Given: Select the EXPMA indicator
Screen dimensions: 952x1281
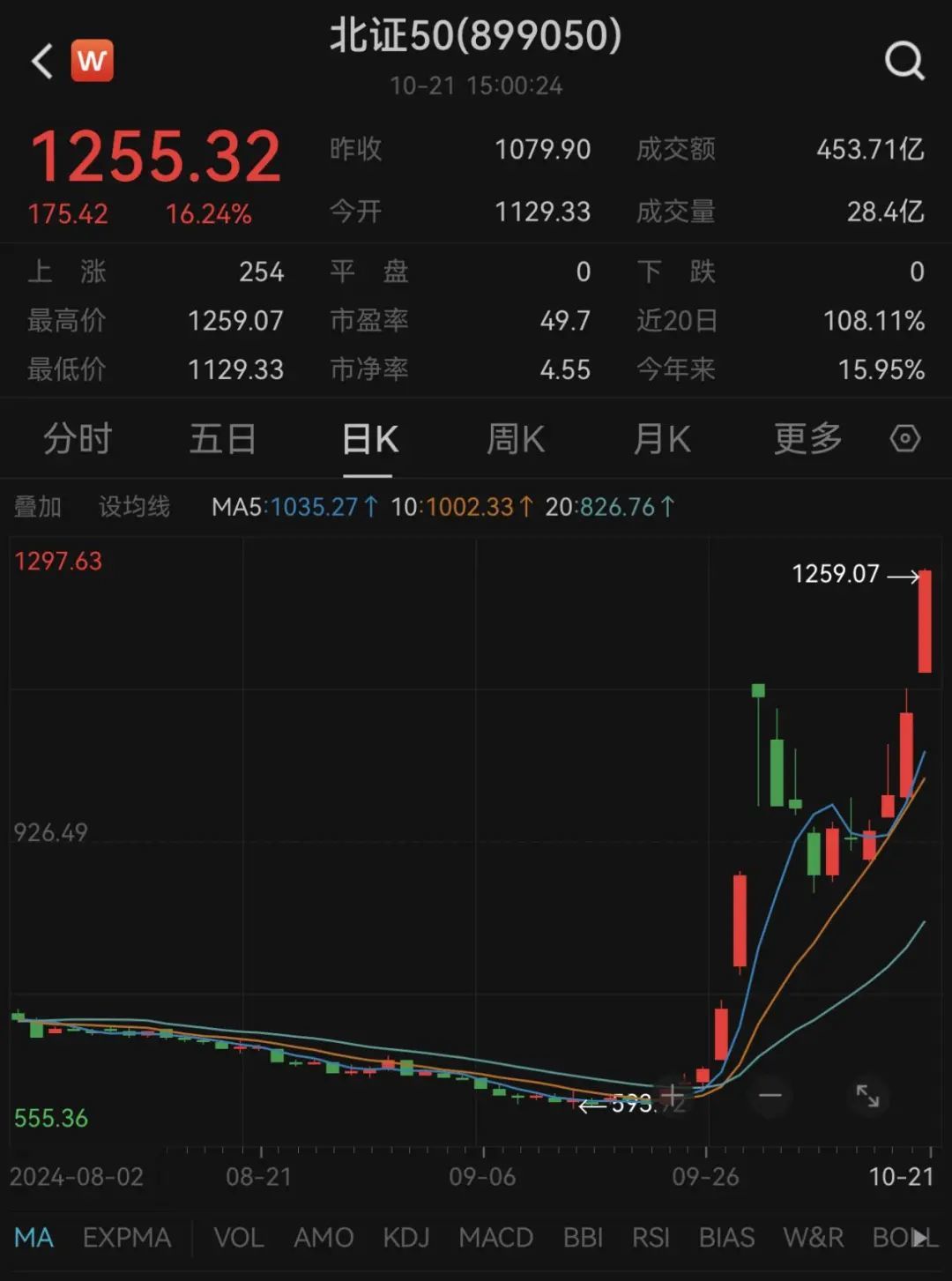Looking at the screenshot, I should [x=127, y=1238].
